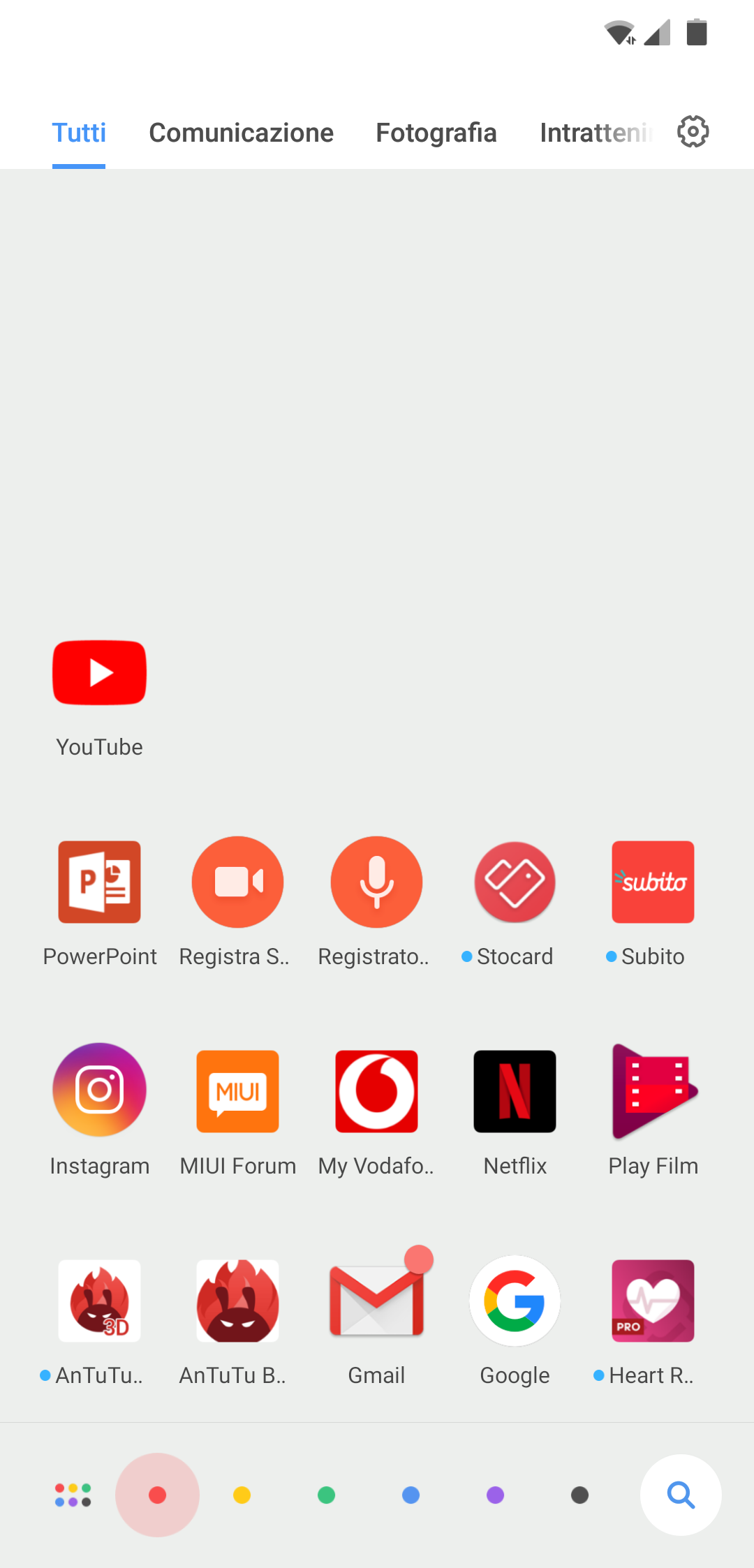Filter apps by the yellow color dot
Screen dimensions: 754x1568
point(242,1495)
